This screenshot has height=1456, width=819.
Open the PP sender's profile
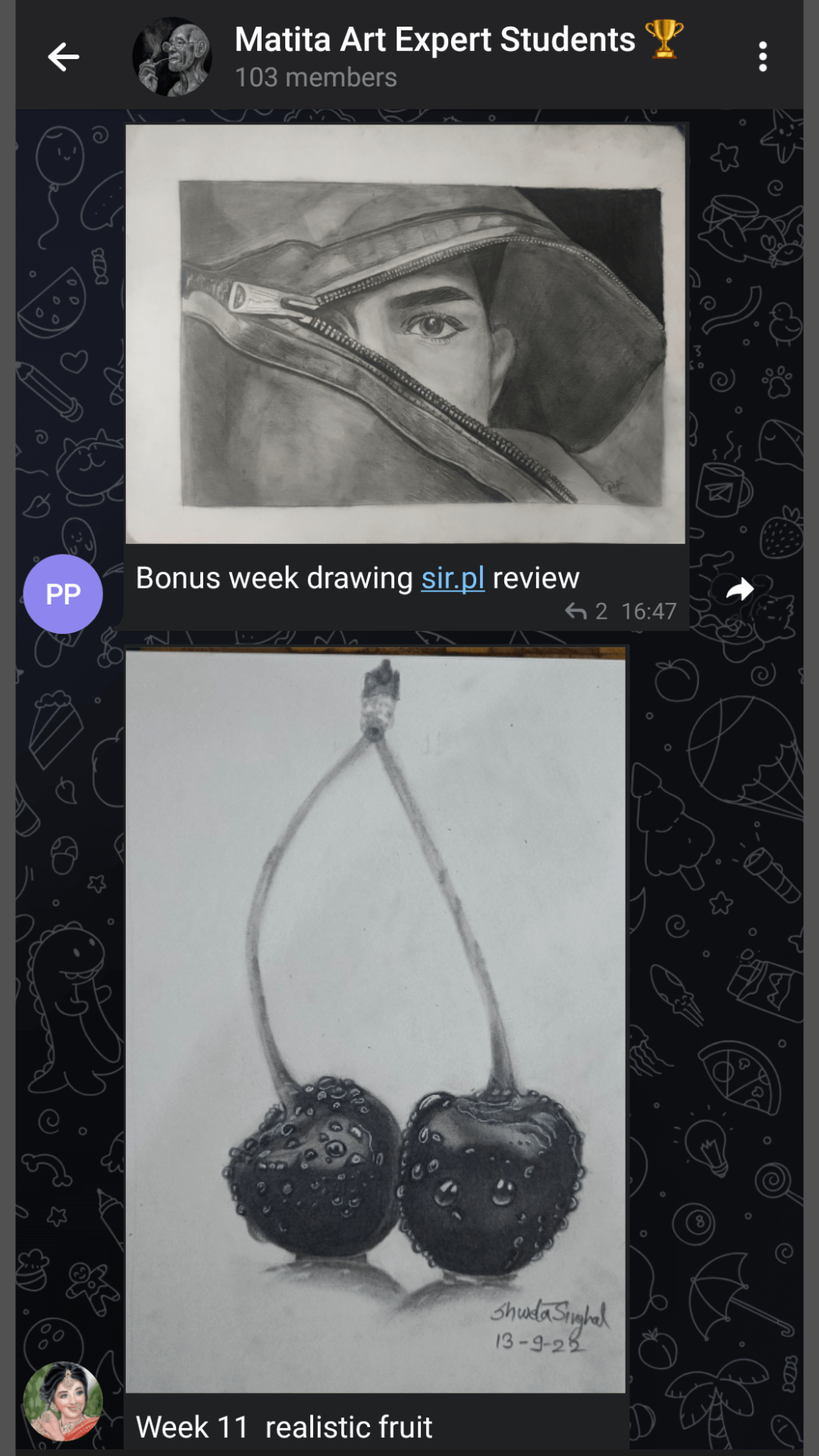click(x=63, y=594)
